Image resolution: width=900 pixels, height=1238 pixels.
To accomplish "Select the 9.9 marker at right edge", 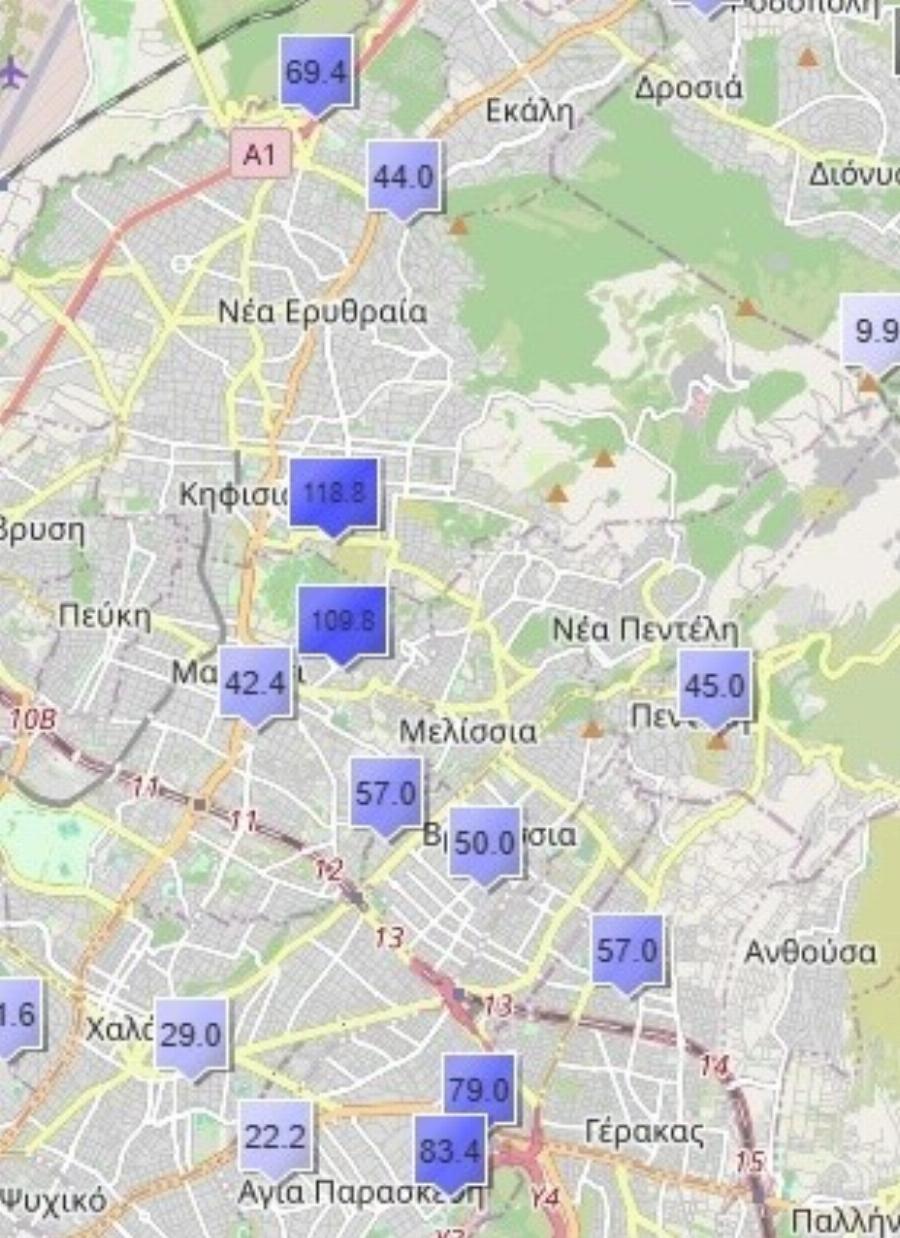I will pyautogui.click(x=874, y=331).
